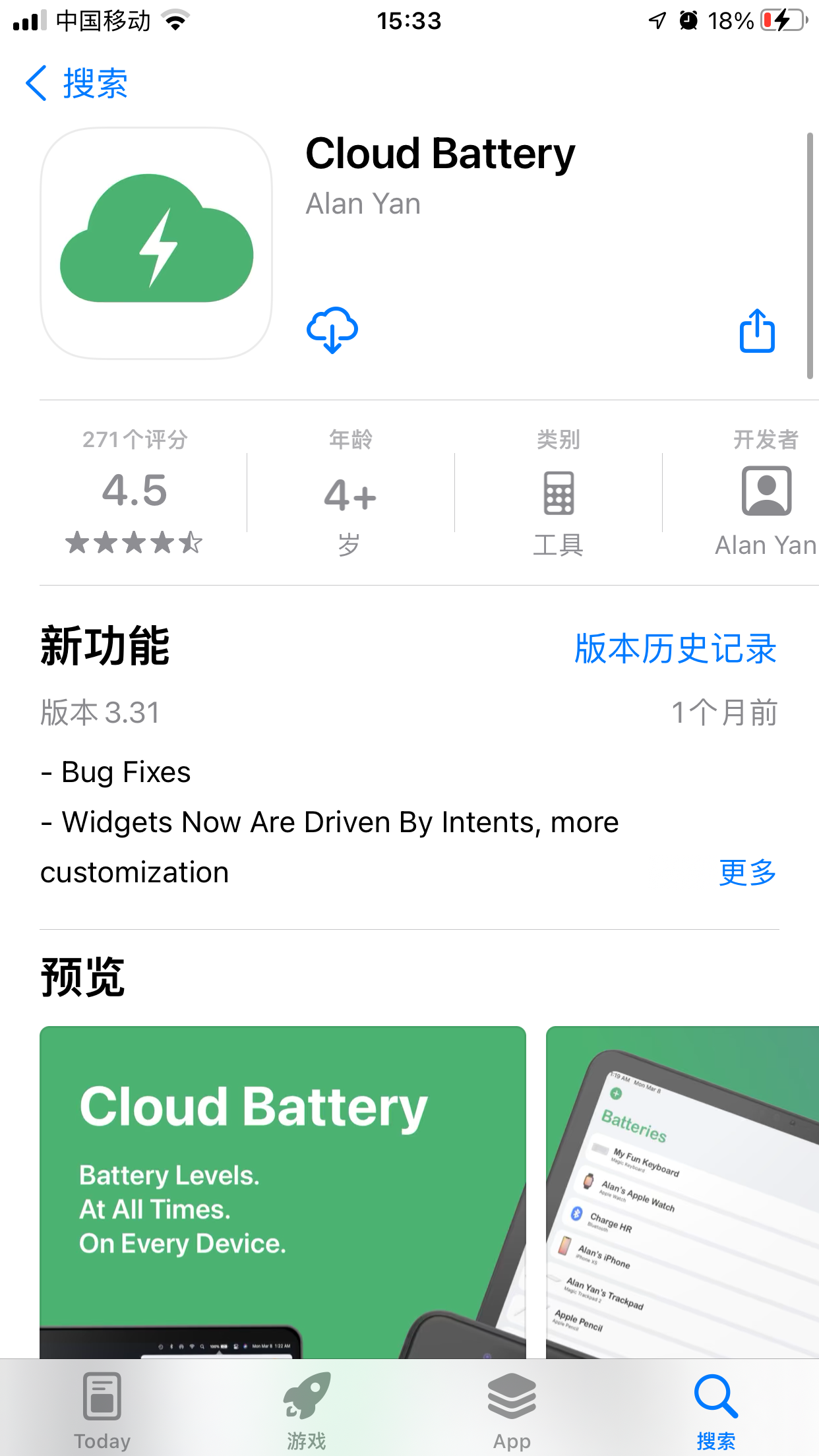Go back to 搜索 results
The width and height of the screenshot is (819, 1456).
coord(76,84)
